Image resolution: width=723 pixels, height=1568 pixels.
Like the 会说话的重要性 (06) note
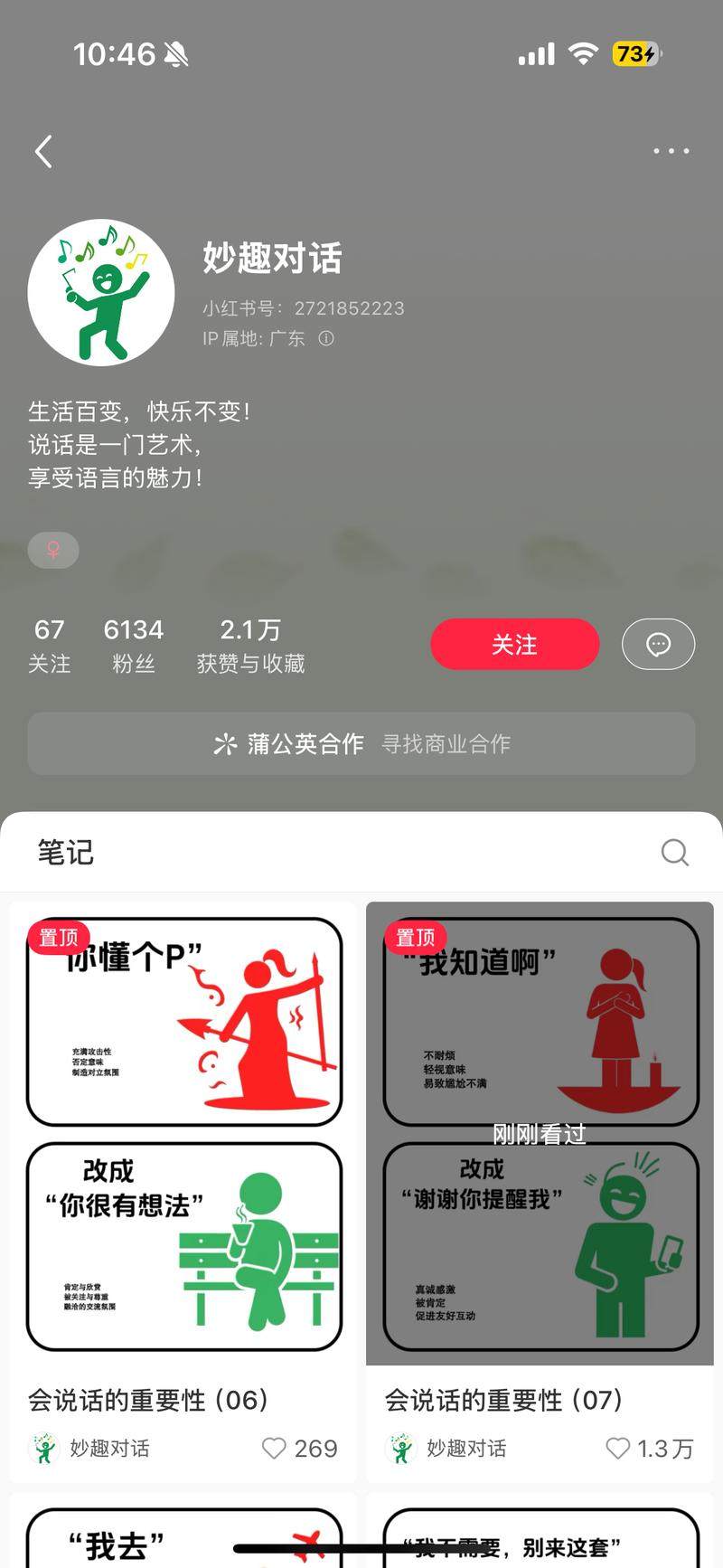pos(274,1448)
